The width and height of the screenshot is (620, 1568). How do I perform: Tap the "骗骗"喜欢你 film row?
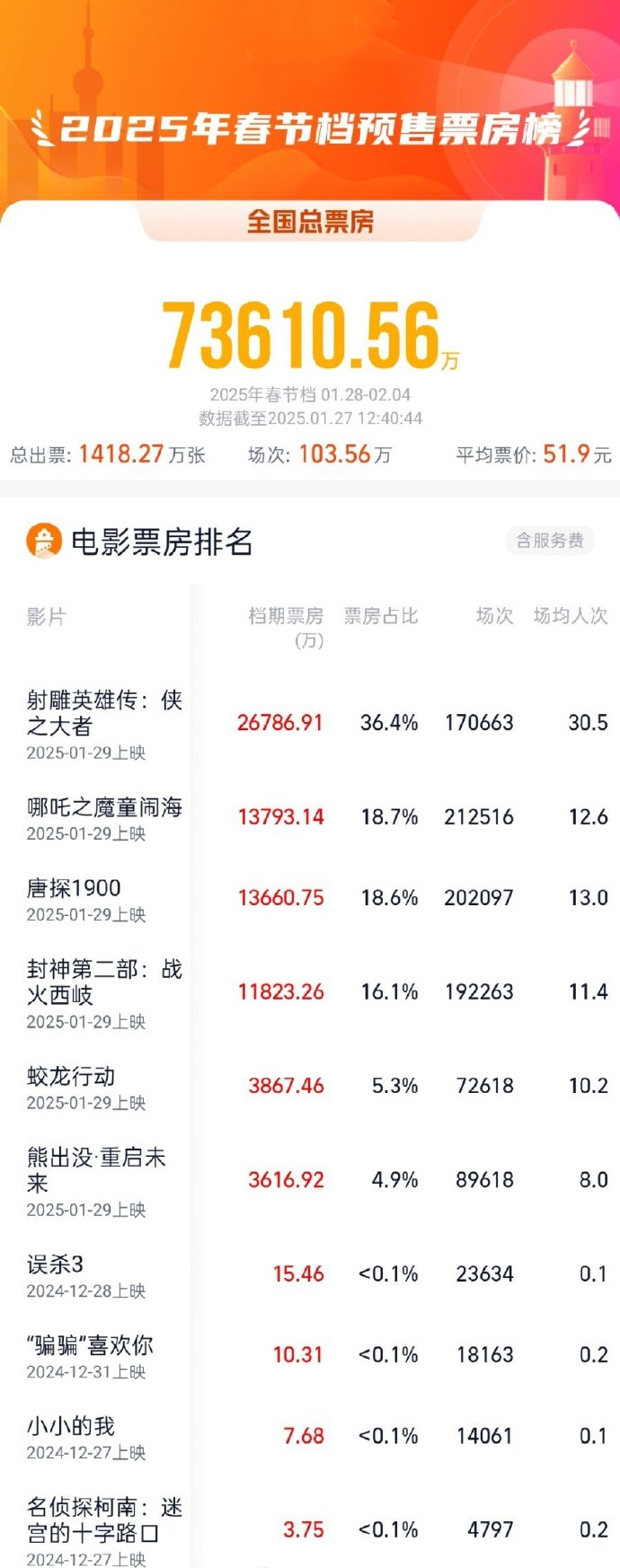[x=90, y=1345]
